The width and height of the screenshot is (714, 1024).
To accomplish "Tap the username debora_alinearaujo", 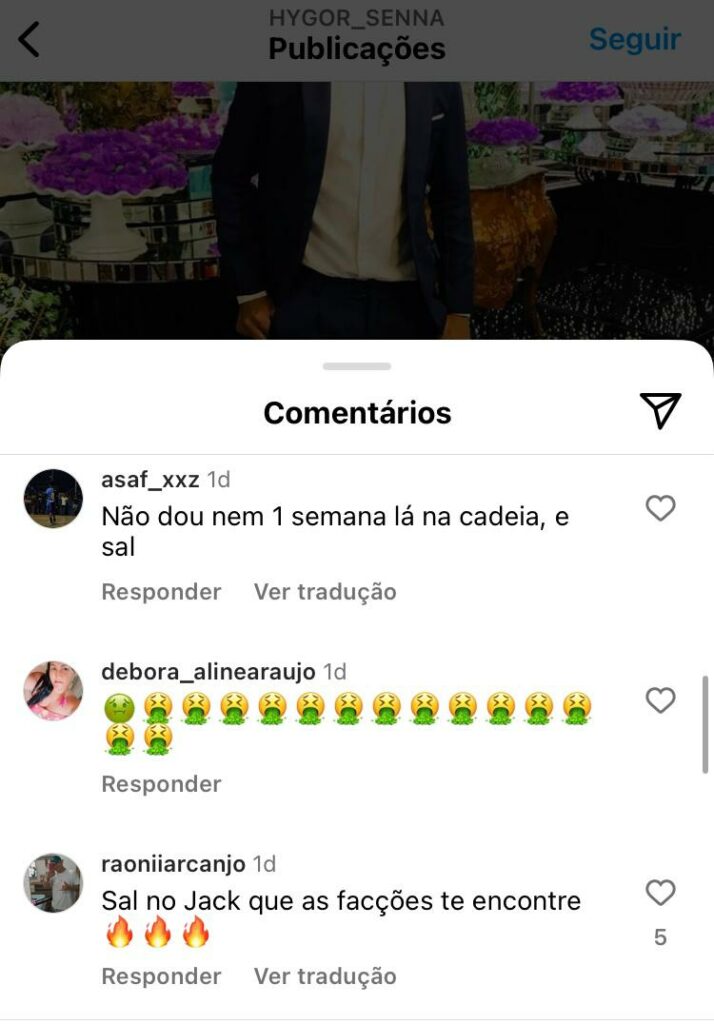I will [208, 672].
